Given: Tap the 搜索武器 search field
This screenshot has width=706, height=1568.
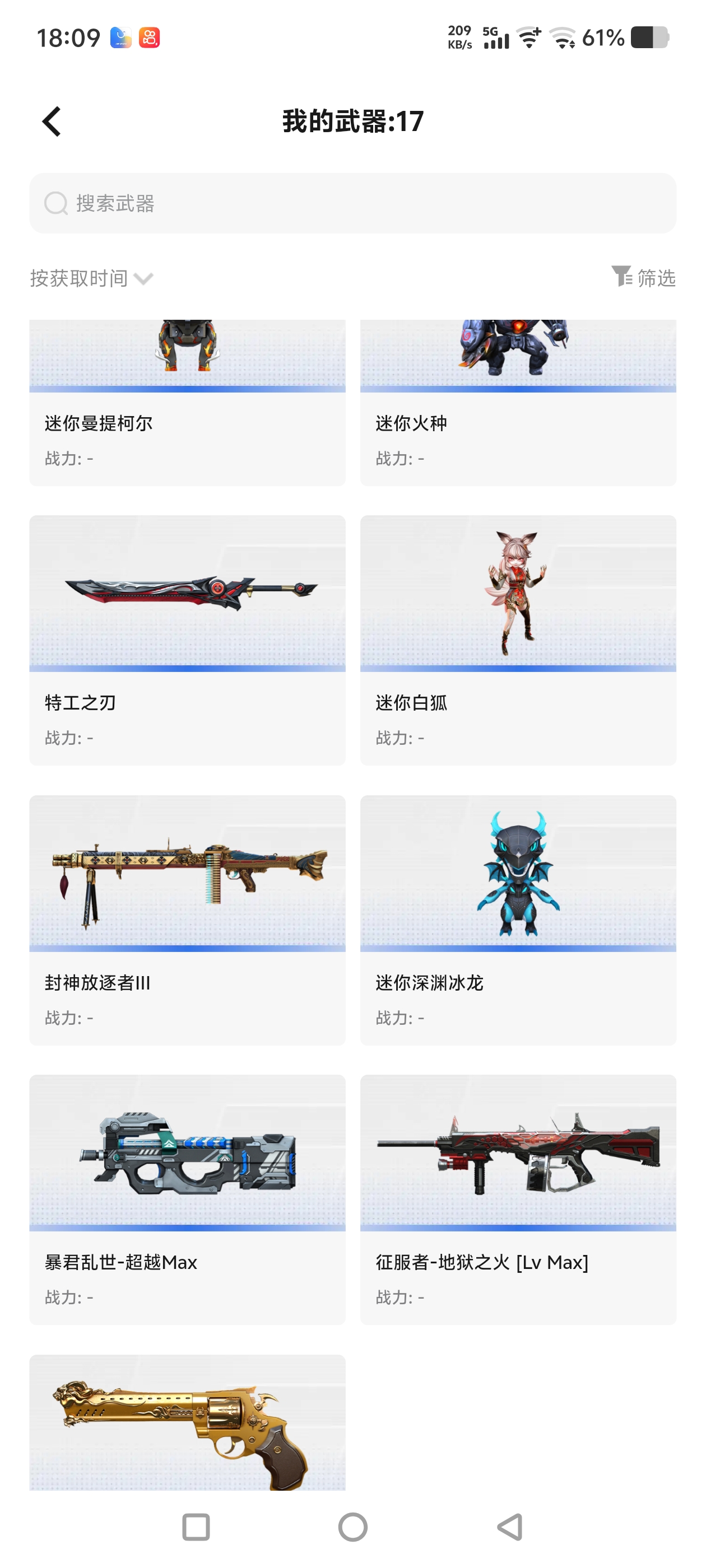Looking at the screenshot, I should point(352,203).
